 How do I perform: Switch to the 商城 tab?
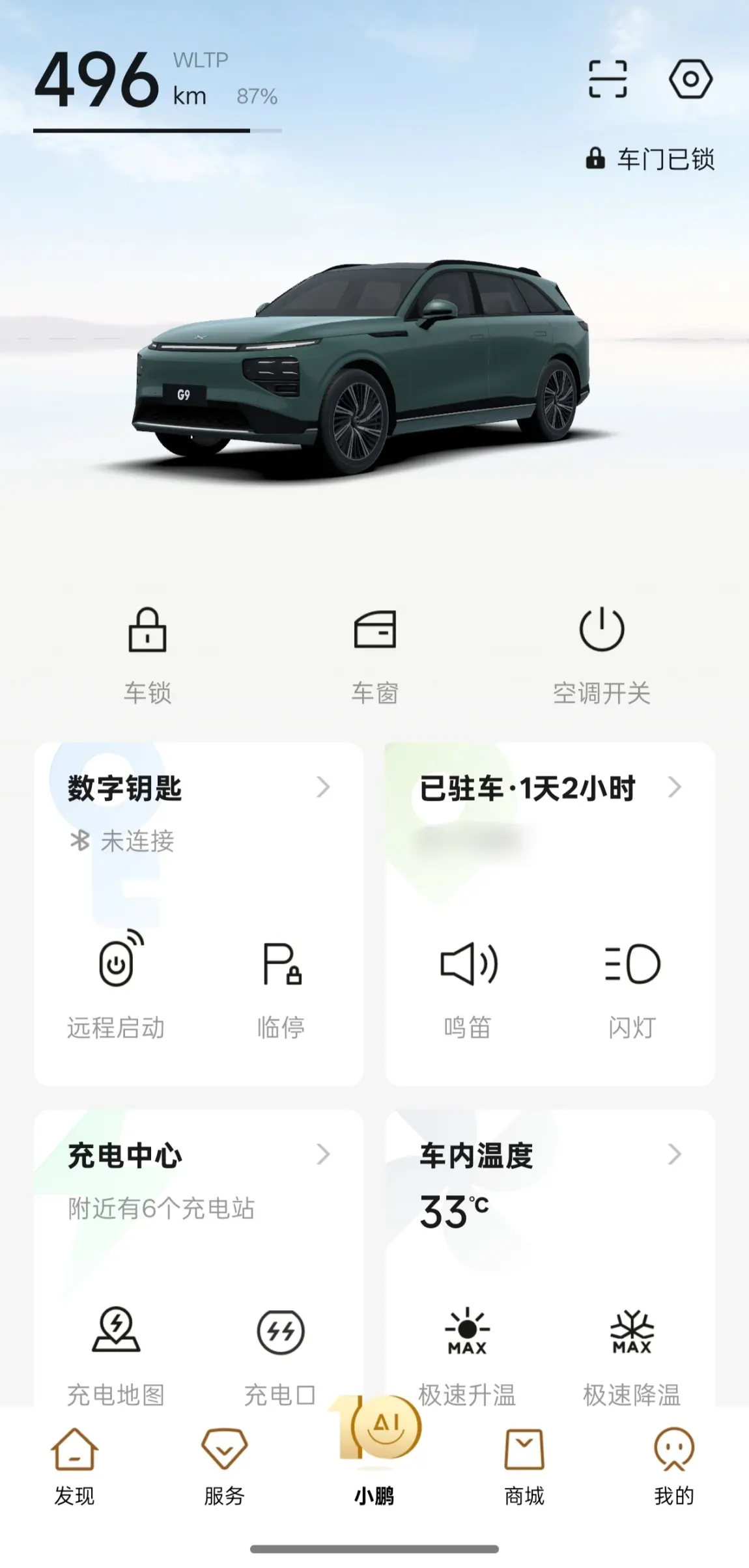524,1466
